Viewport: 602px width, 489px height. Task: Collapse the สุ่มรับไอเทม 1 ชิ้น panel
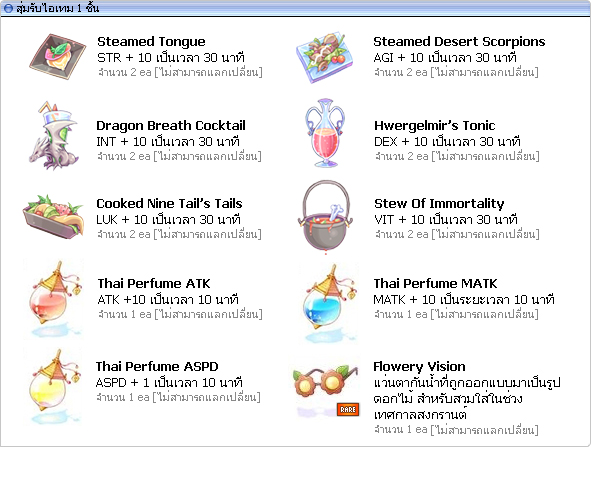(9, 8)
